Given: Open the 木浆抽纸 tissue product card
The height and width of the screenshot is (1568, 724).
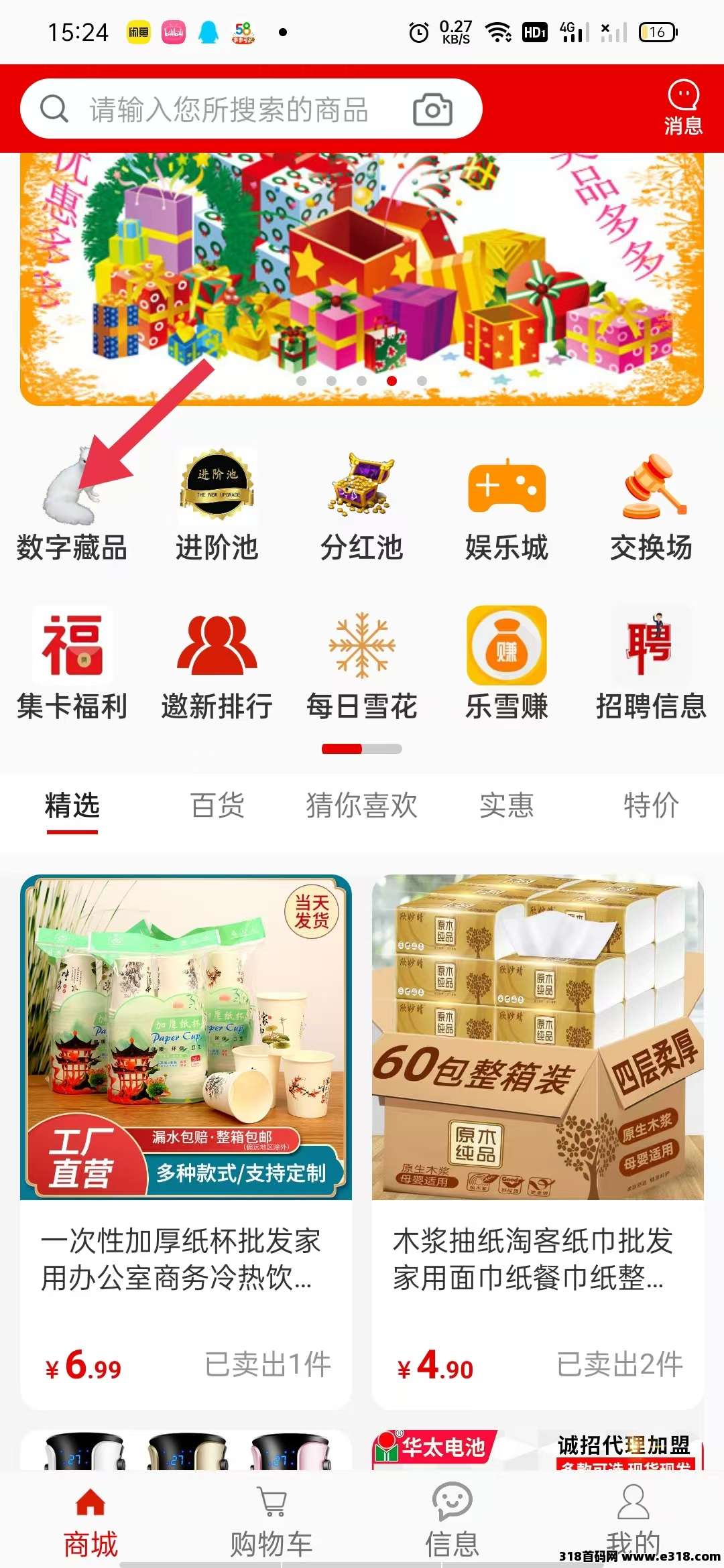Looking at the screenshot, I should [x=538, y=1139].
